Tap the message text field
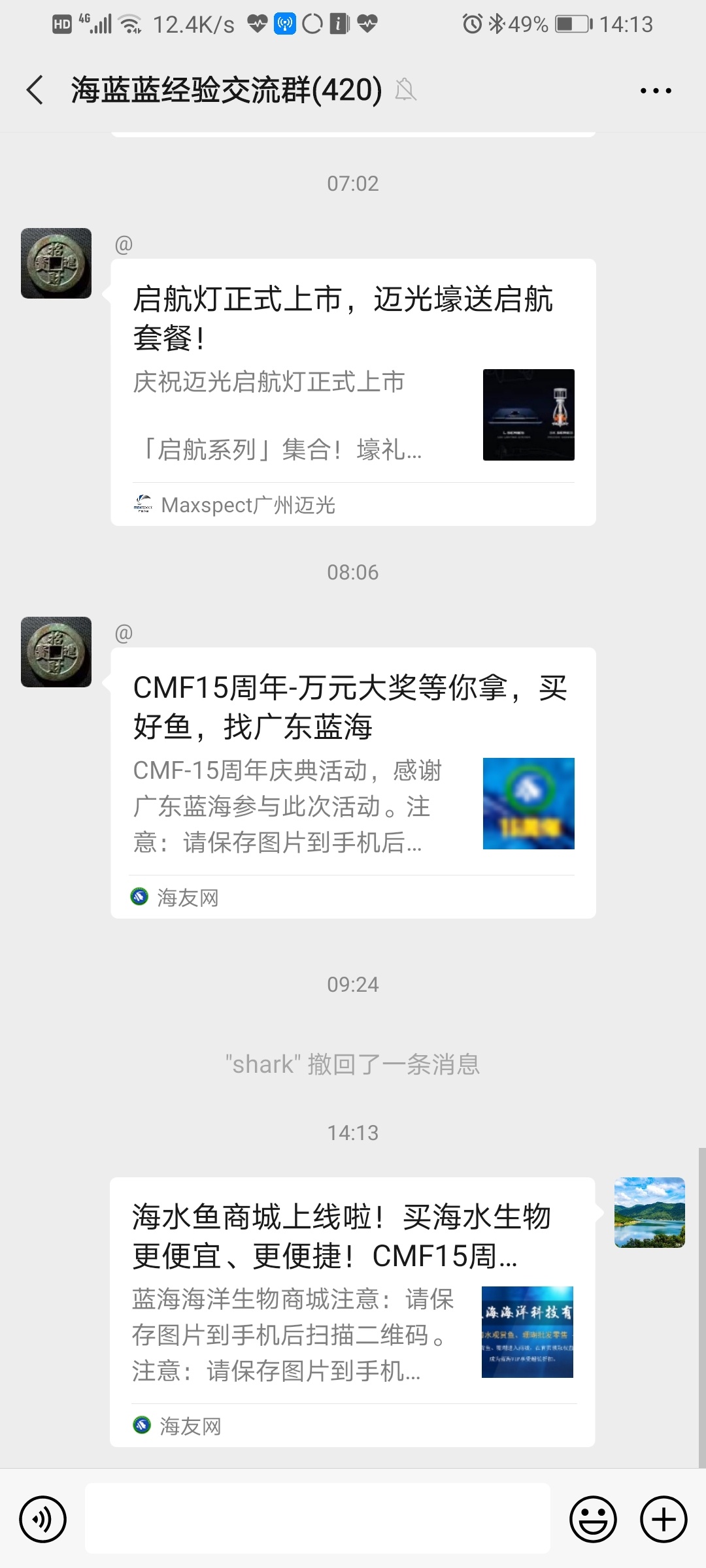Viewport: 706px width, 1568px height. (318, 1518)
